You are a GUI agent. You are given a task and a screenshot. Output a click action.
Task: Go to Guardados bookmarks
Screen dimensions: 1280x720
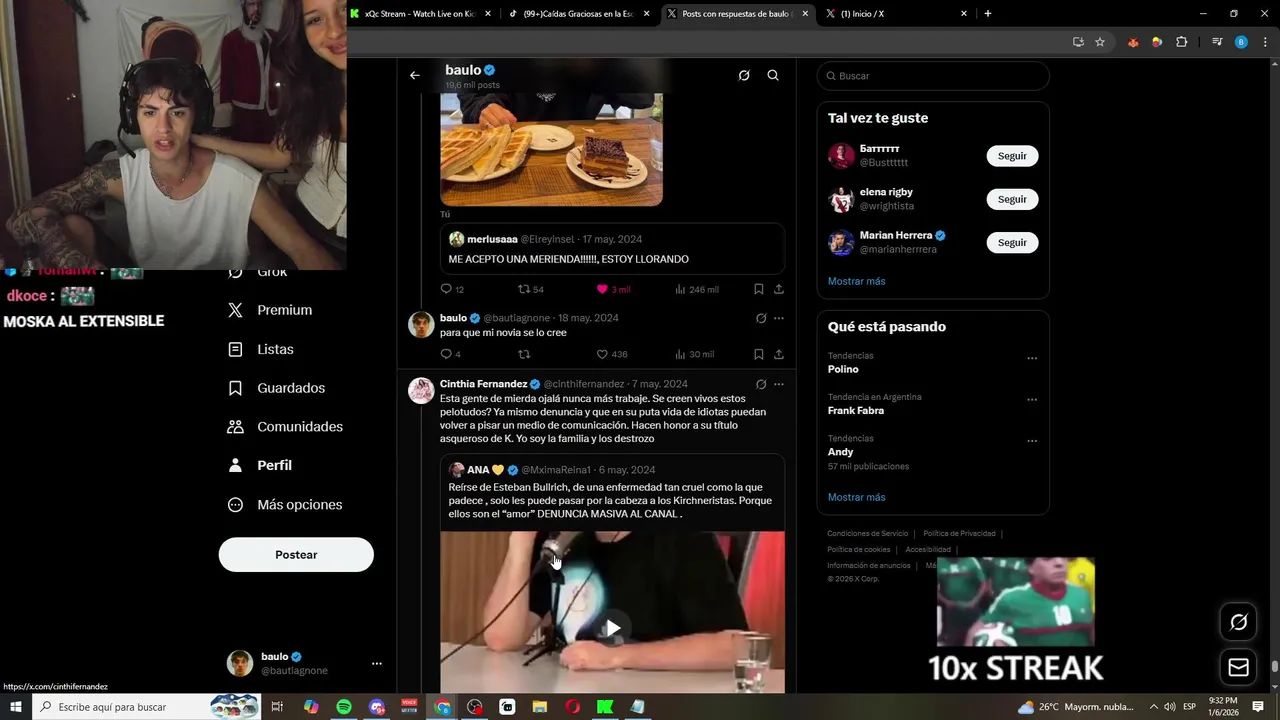[x=290, y=388]
